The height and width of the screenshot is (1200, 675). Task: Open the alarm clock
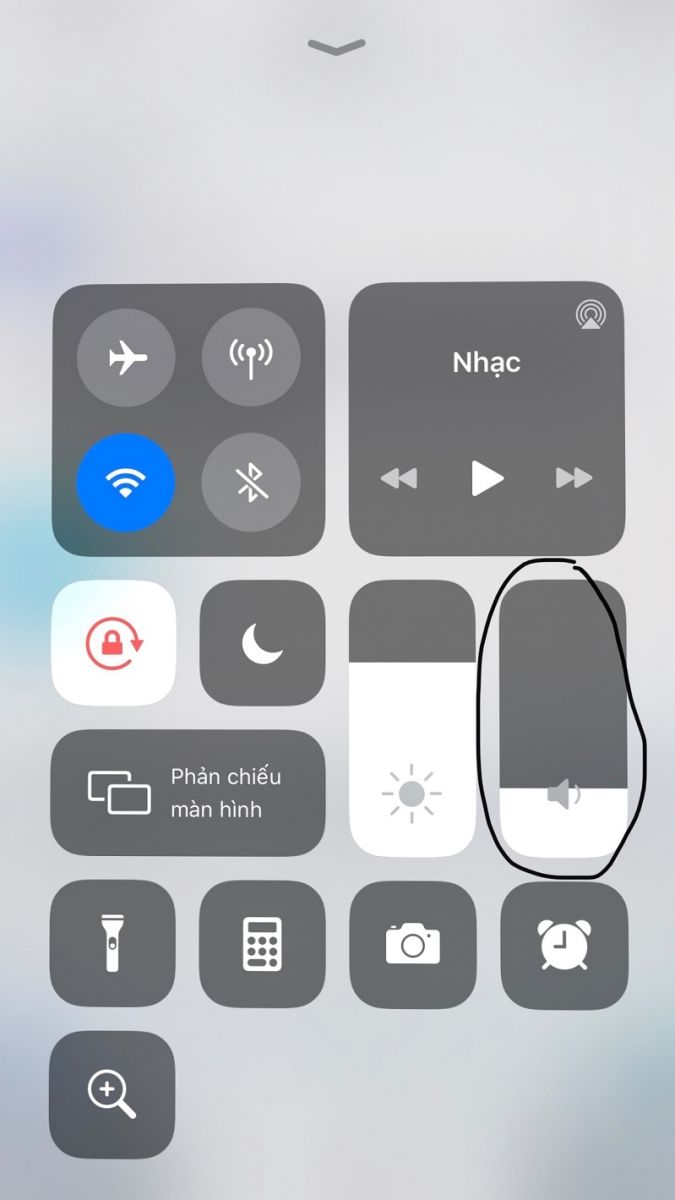click(x=564, y=944)
